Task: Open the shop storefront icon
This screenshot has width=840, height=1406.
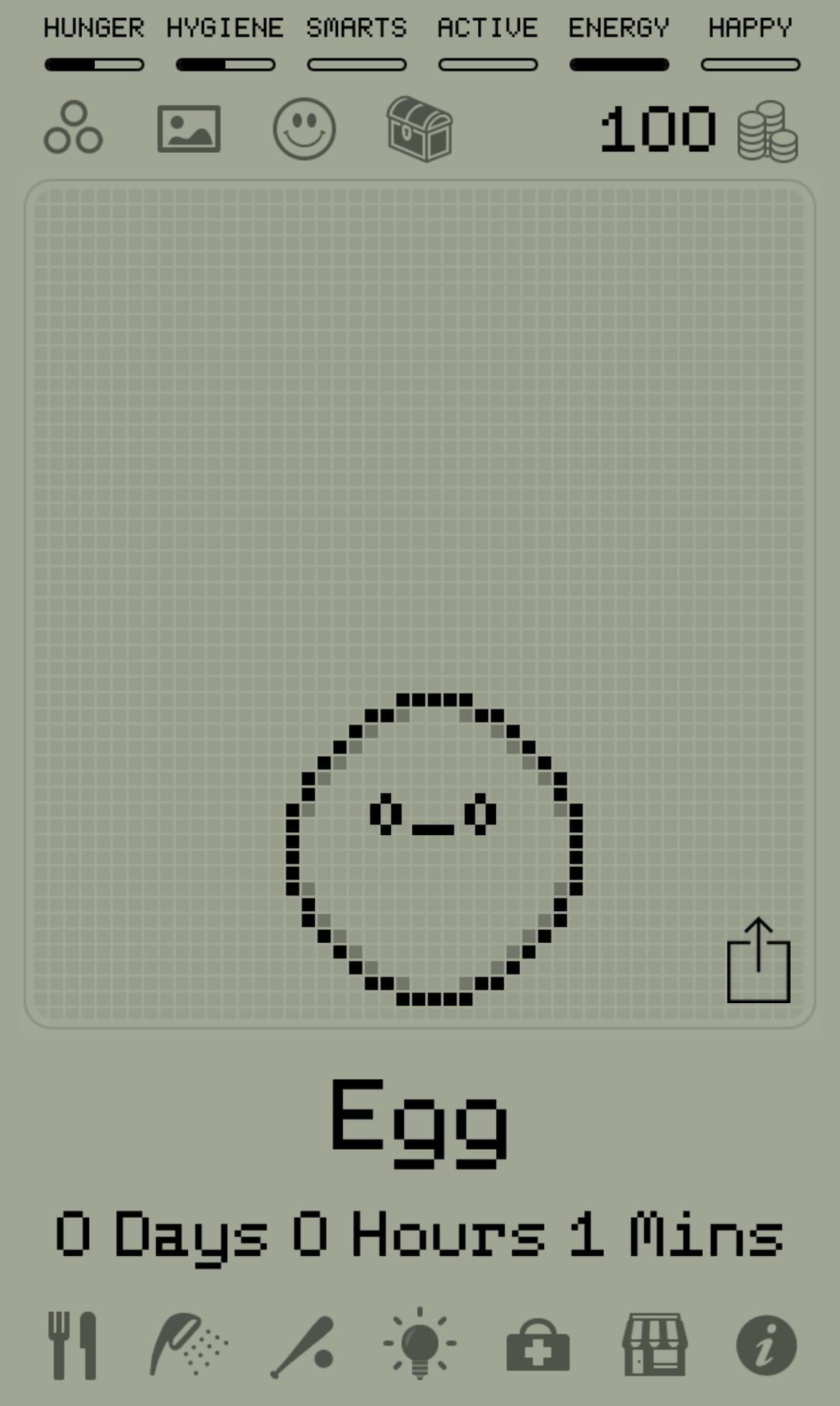Action: (x=655, y=1344)
